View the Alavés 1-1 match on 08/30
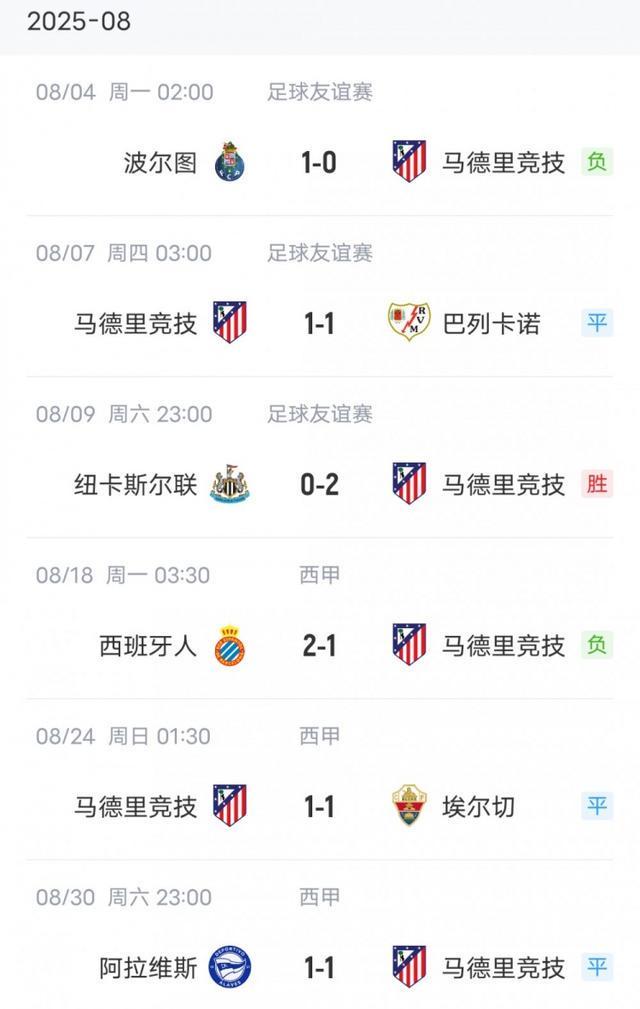640x1009 pixels. pos(319,968)
